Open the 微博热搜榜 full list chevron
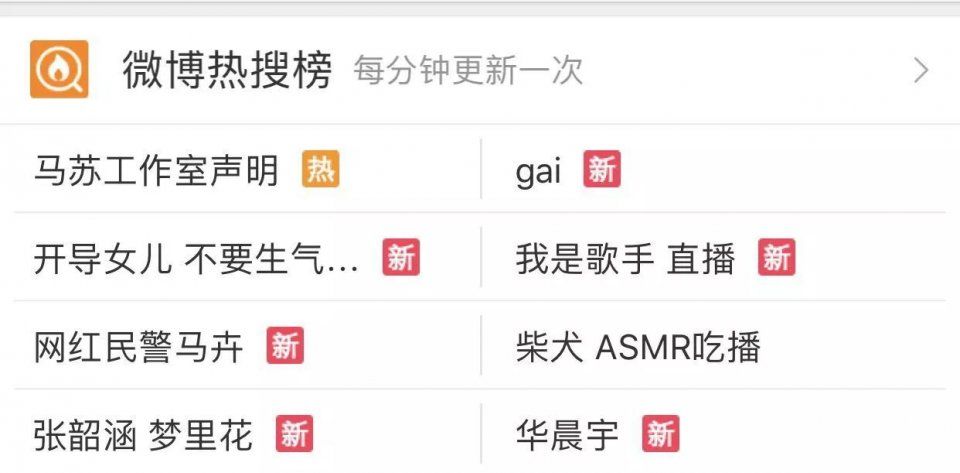This screenshot has width=960, height=473. click(921, 71)
